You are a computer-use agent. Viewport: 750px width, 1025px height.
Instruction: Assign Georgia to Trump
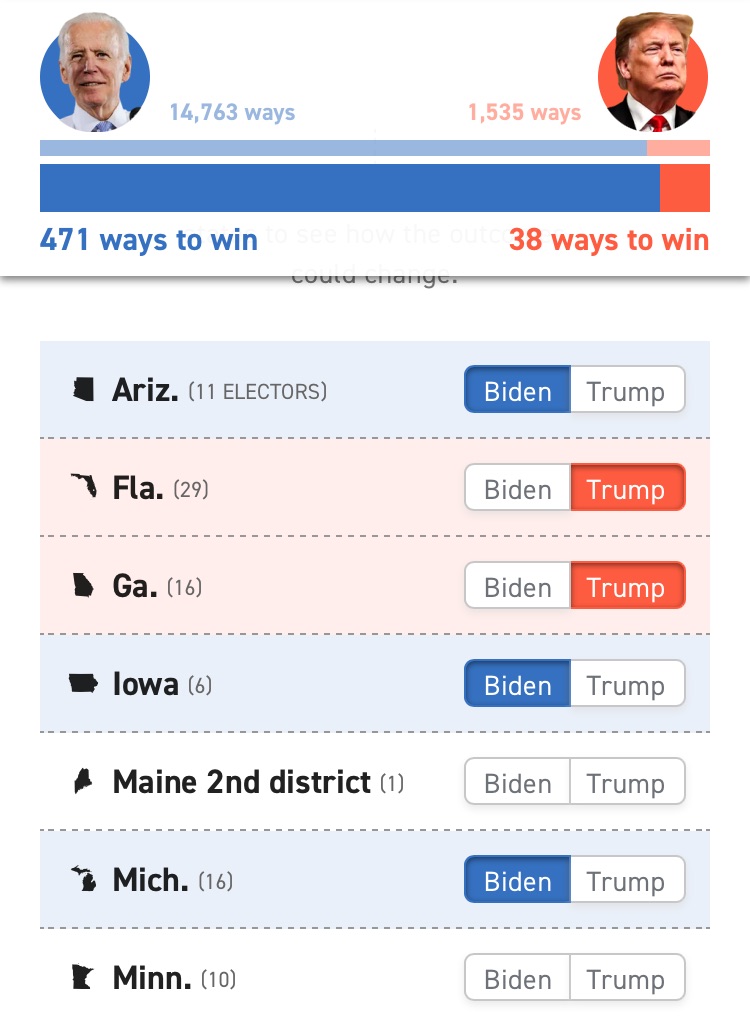click(626, 586)
